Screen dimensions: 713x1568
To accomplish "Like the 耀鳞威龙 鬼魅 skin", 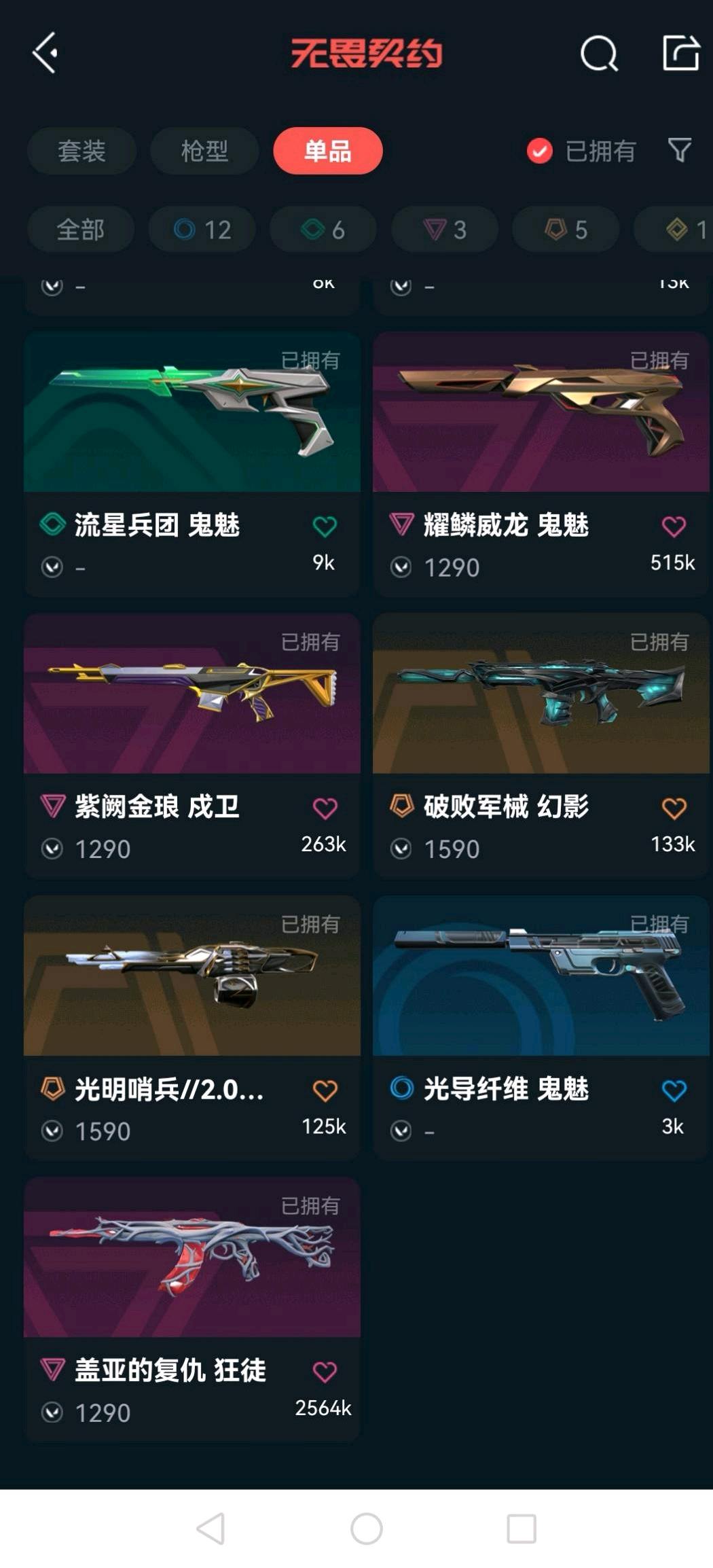I will point(674,527).
